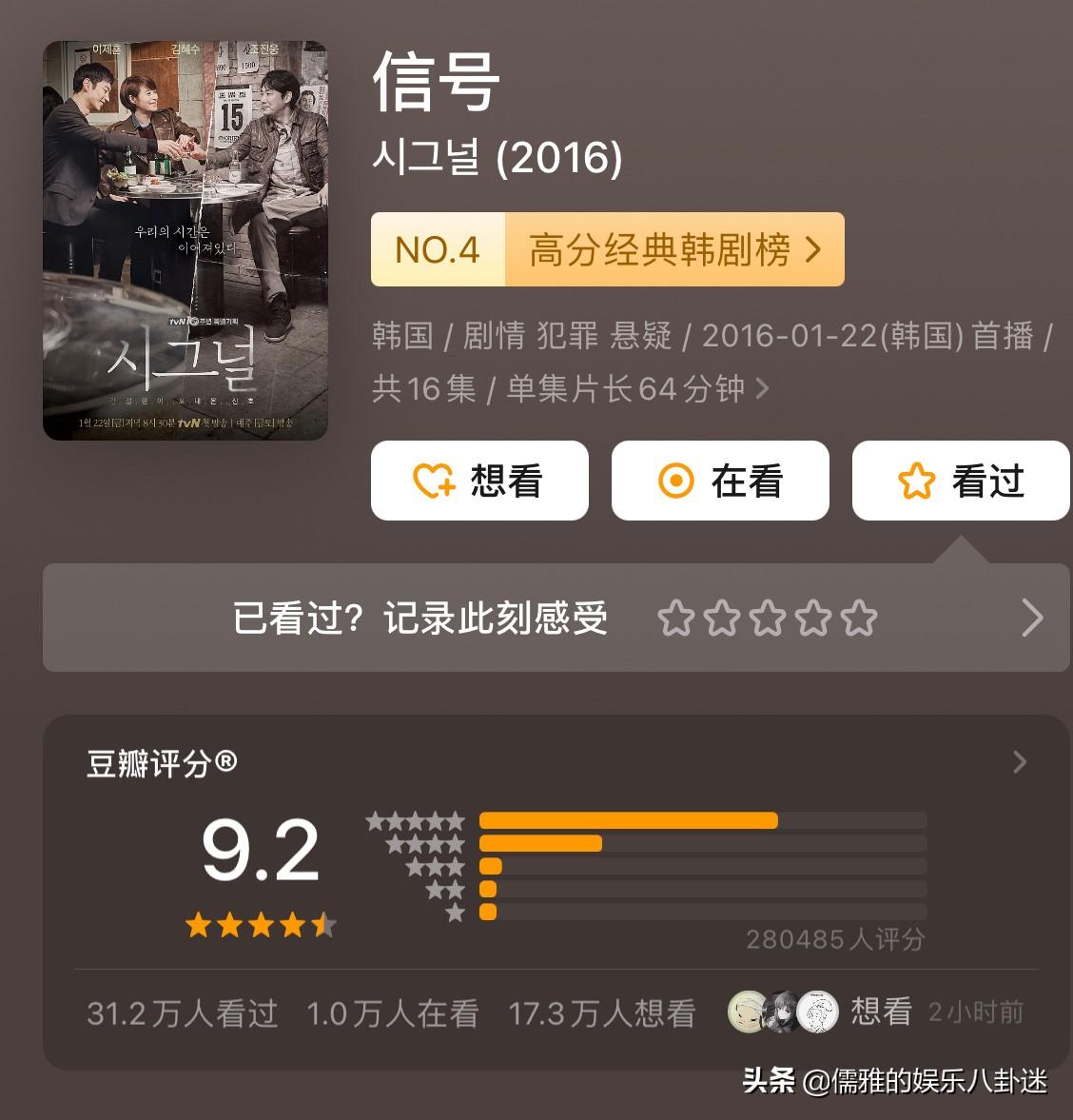Open the 豆瓣评分 rating details

coord(1020,761)
